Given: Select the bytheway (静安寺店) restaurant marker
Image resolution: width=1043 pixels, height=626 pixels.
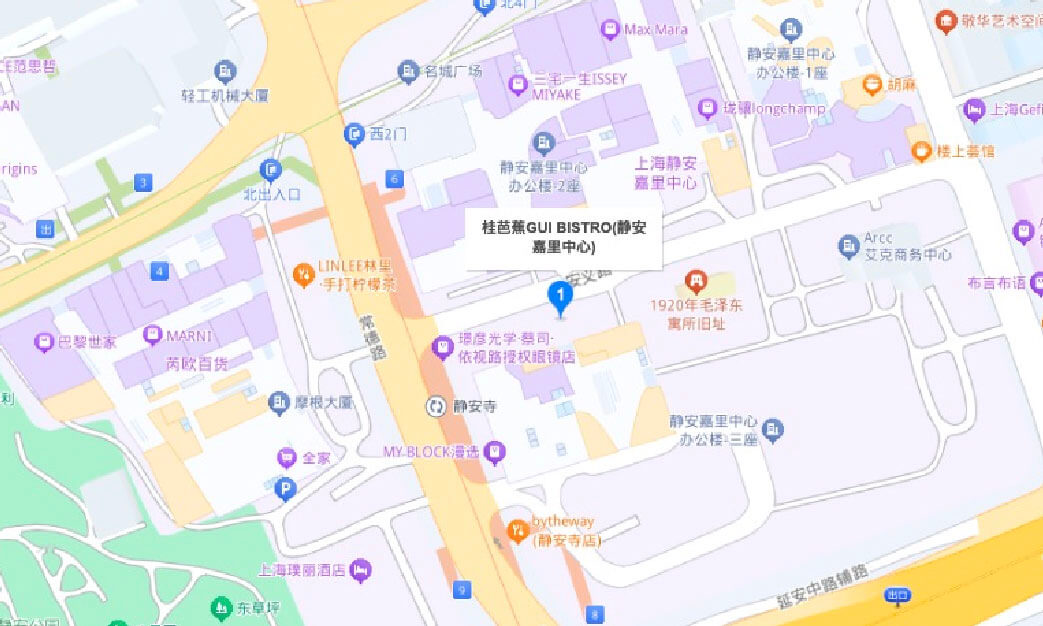Looking at the screenshot, I should pos(516,530).
